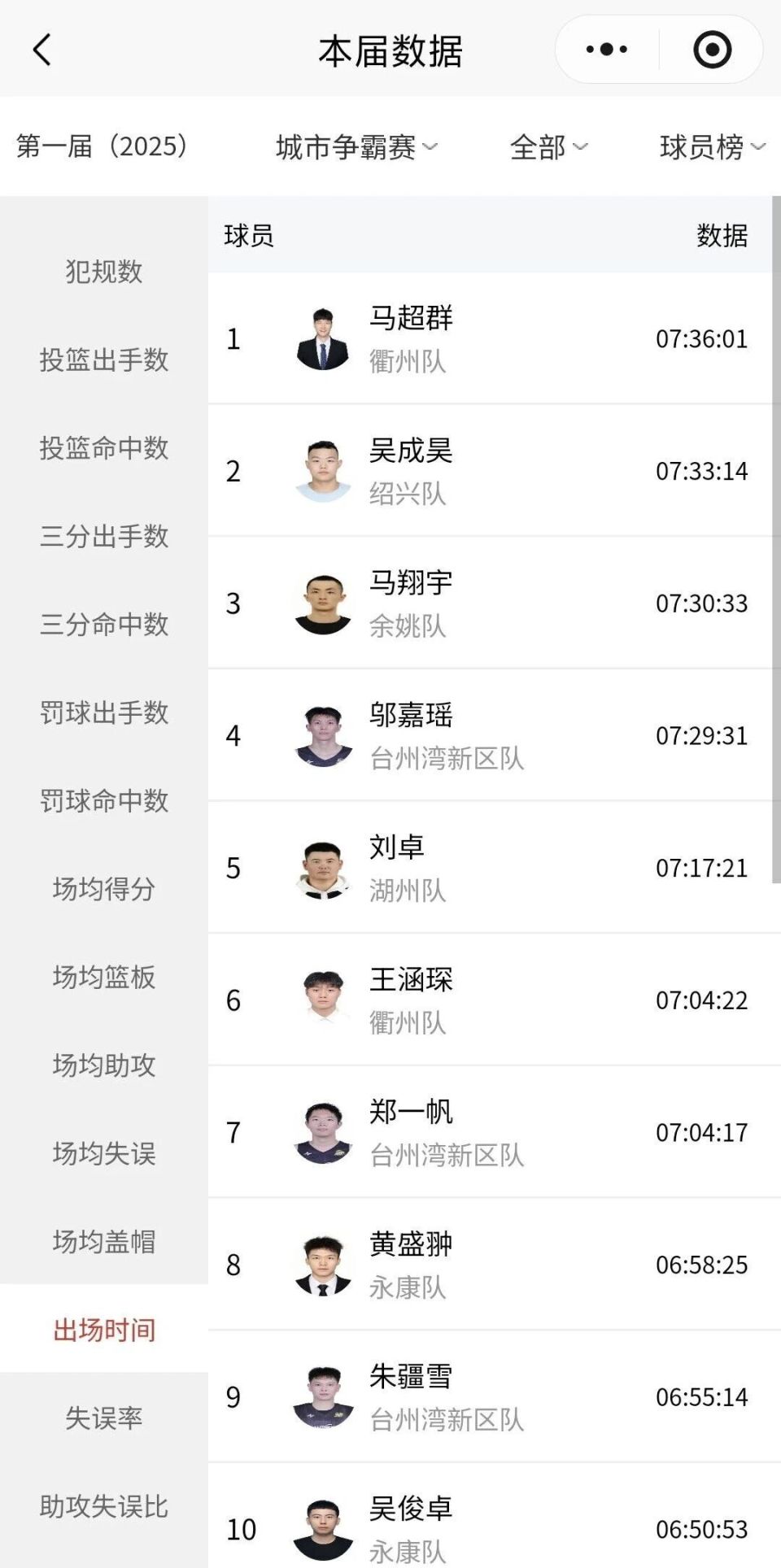
Task: Open player 吴成昊's row
Action: (x=488, y=471)
